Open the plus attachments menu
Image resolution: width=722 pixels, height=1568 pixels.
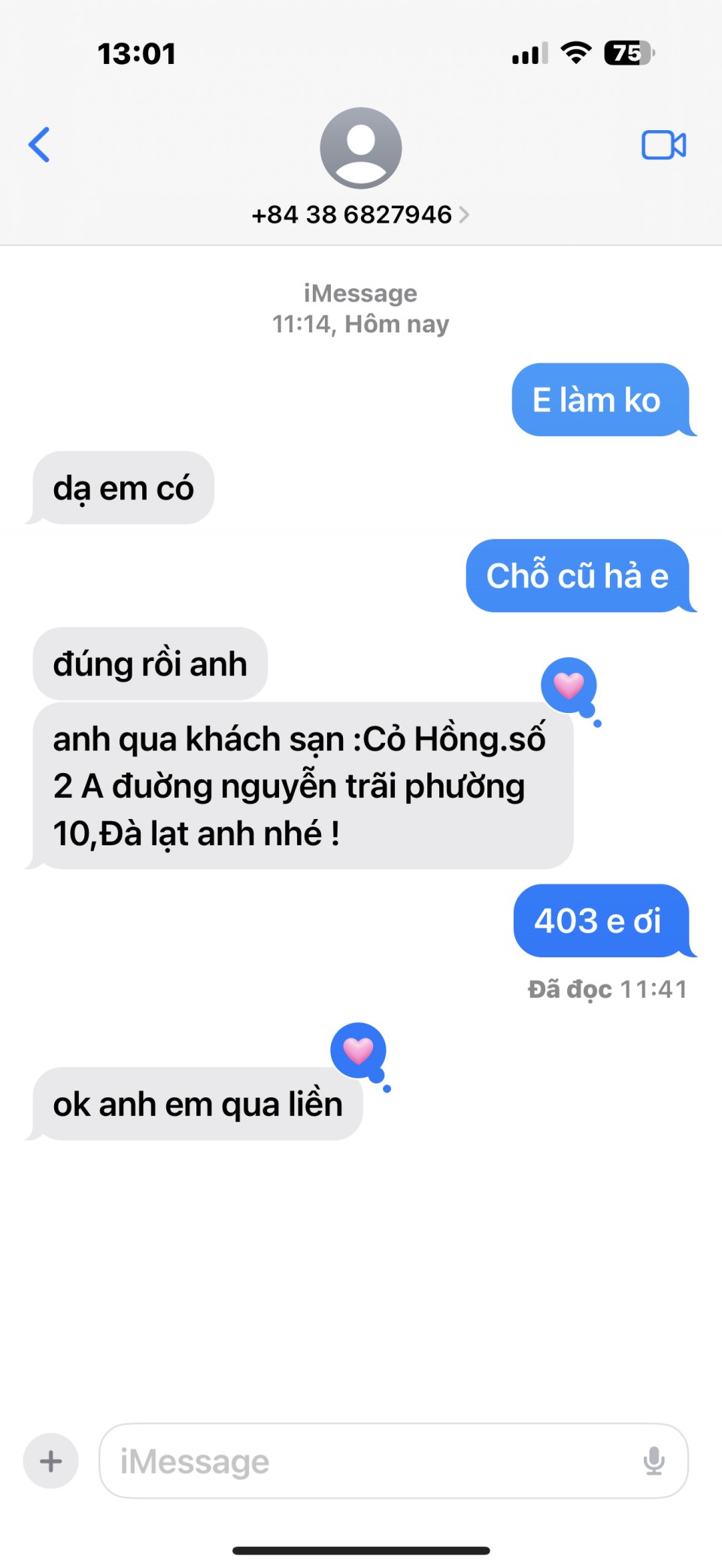click(51, 1461)
